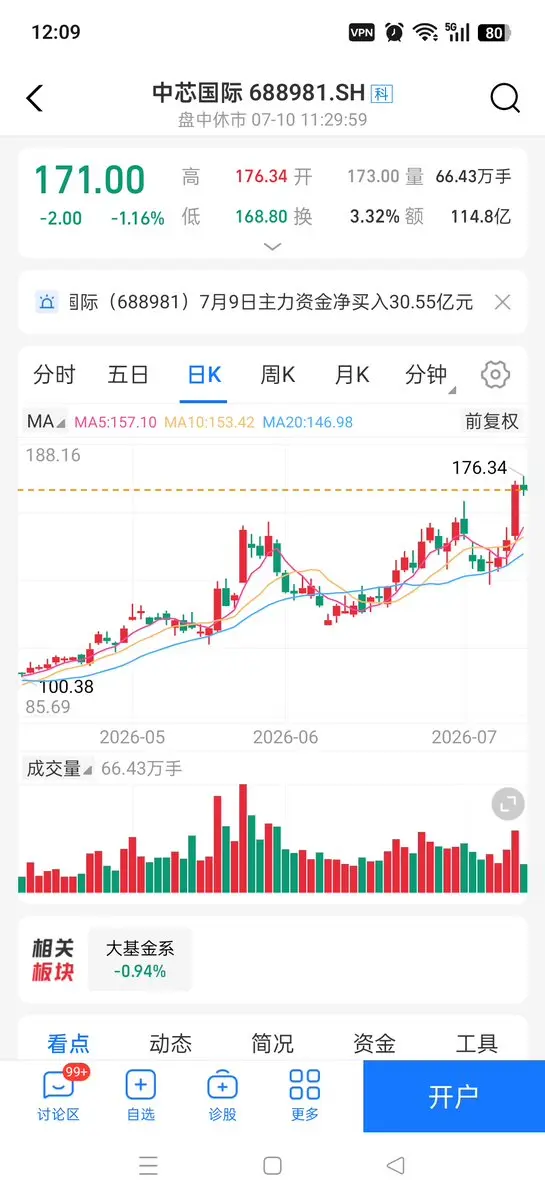Tap the blue 开户 button
Image resolution: width=545 pixels, height=1199 pixels.
click(454, 1096)
